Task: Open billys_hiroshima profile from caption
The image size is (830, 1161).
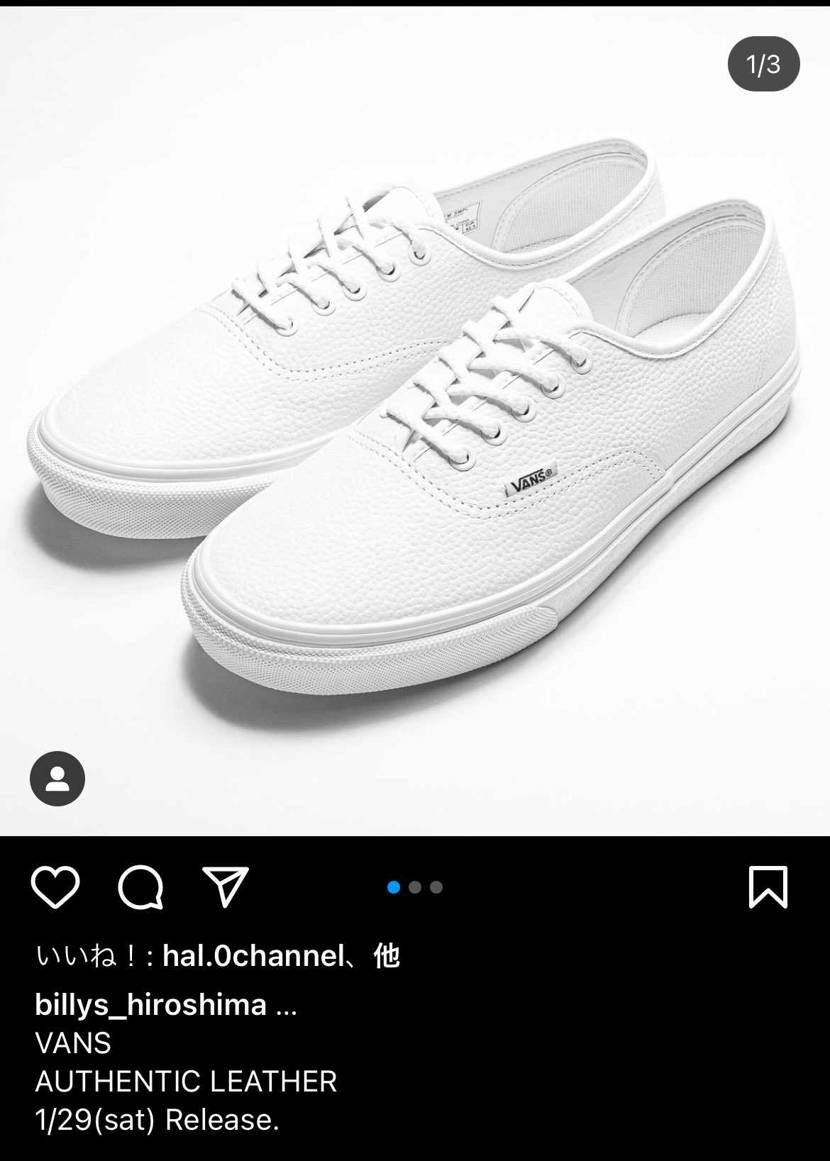Action: pyautogui.click(x=151, y=1005)
